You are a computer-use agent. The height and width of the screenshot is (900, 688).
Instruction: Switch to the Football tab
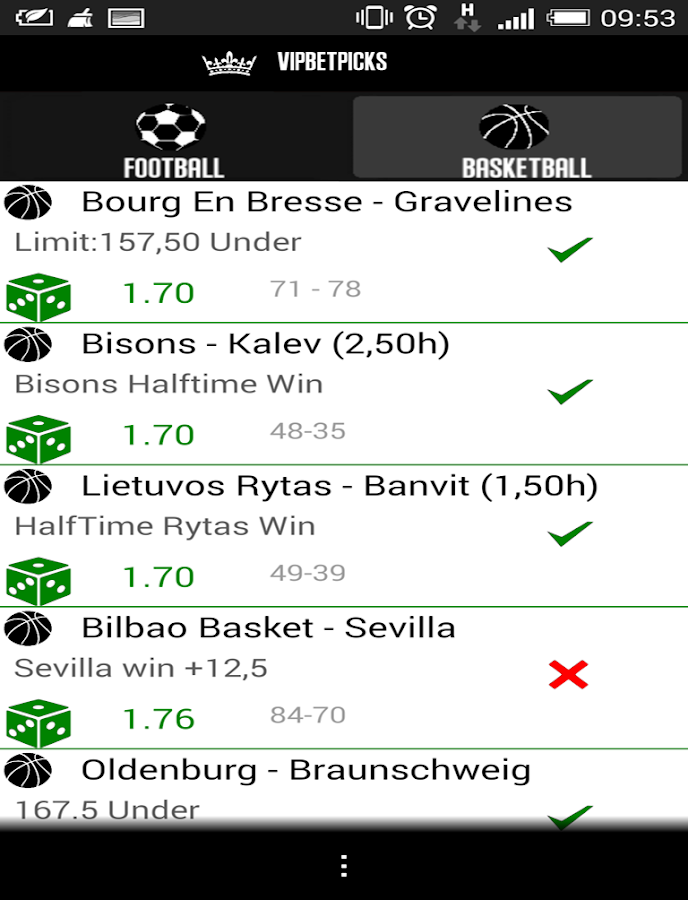[172, 138]
